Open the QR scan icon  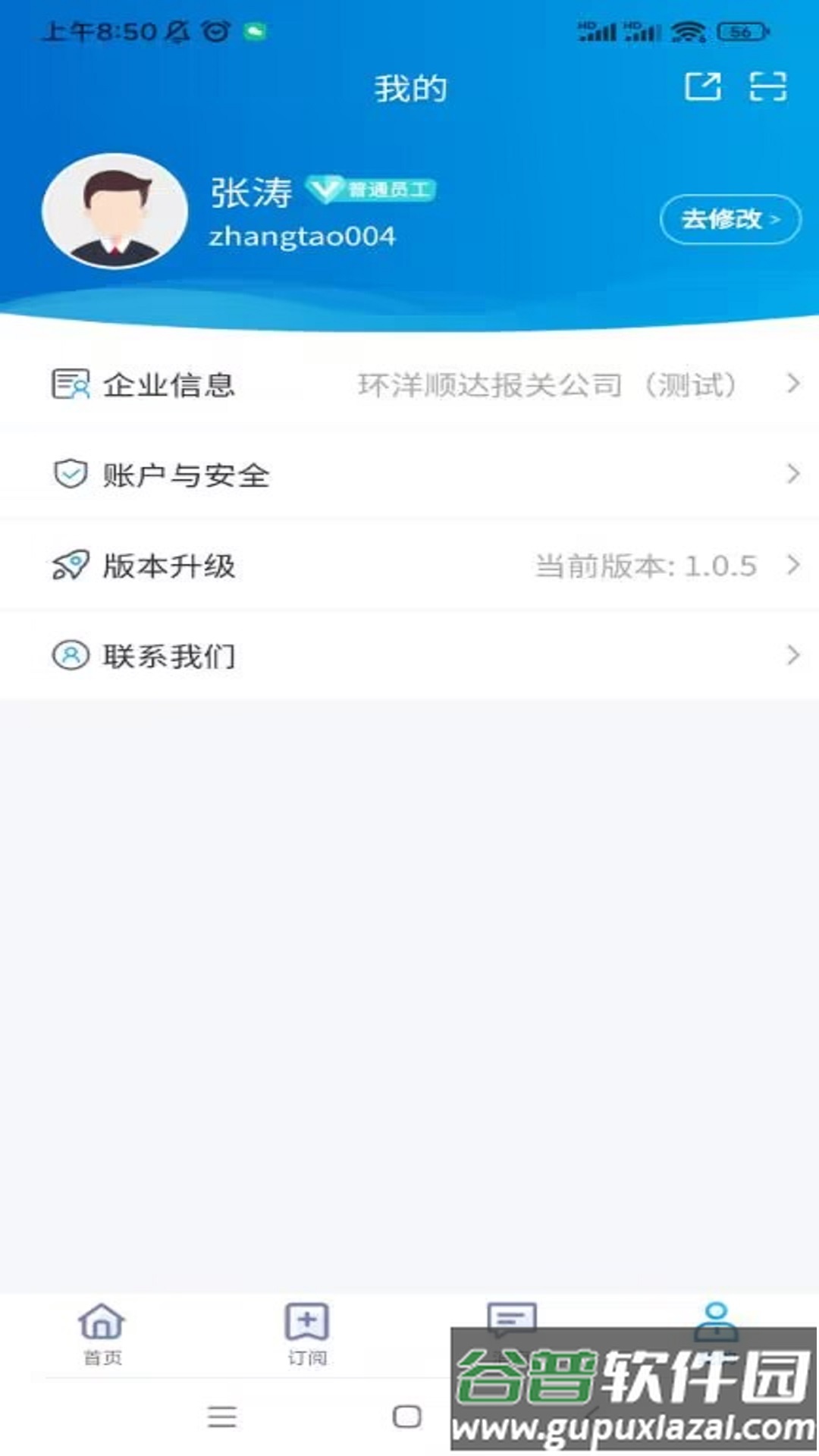pos(767,86)
